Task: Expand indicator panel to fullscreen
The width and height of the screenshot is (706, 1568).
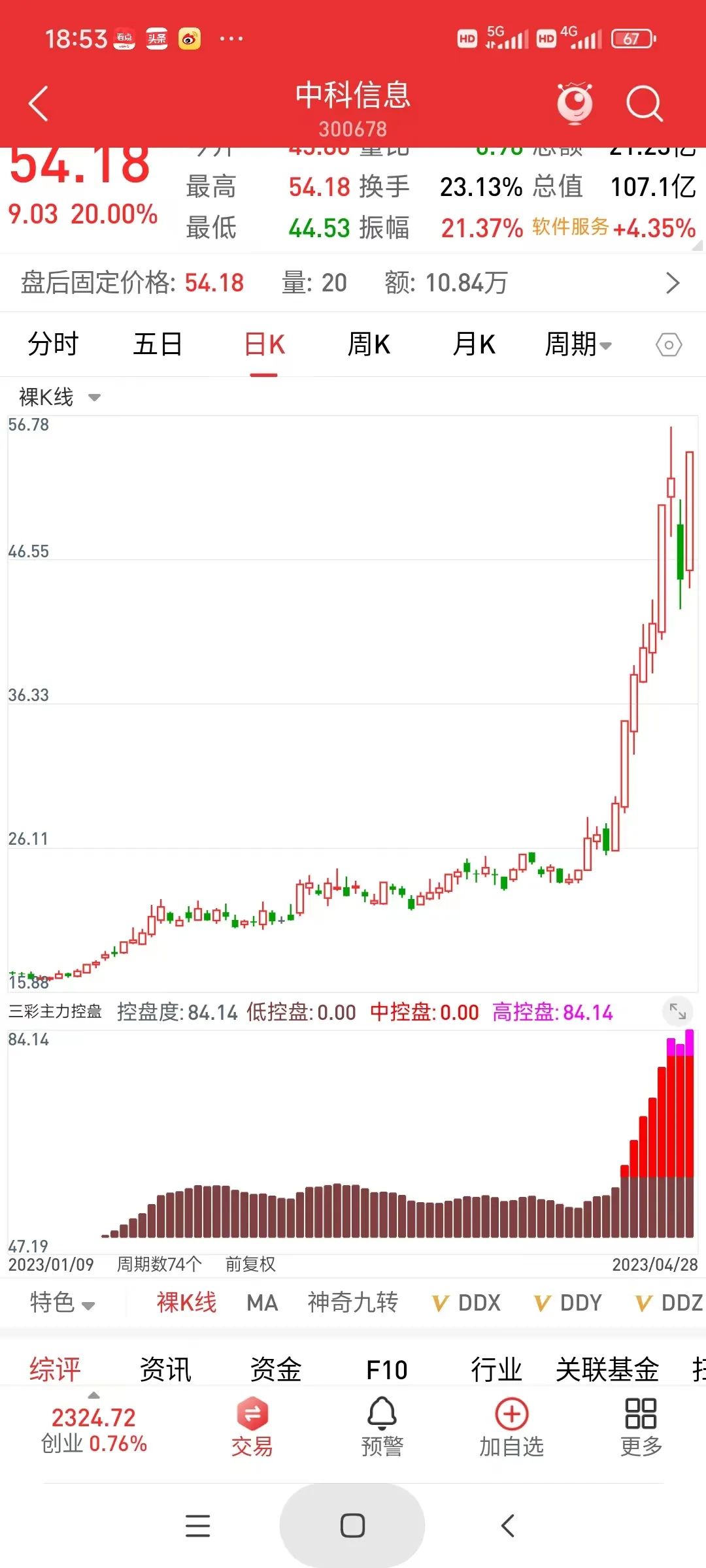Action: pos(678,1012)
